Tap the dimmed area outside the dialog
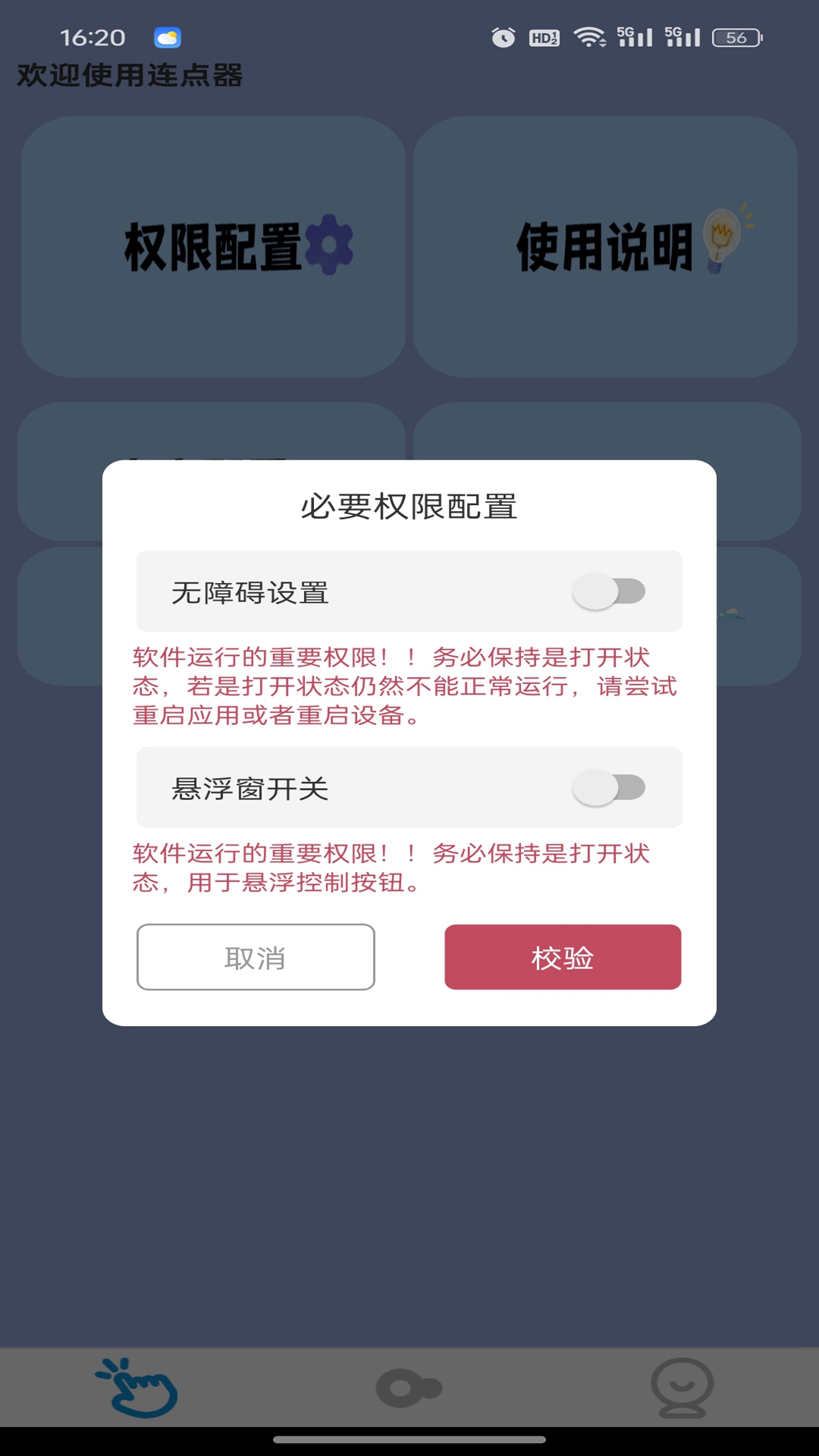 pos(409,1175)
